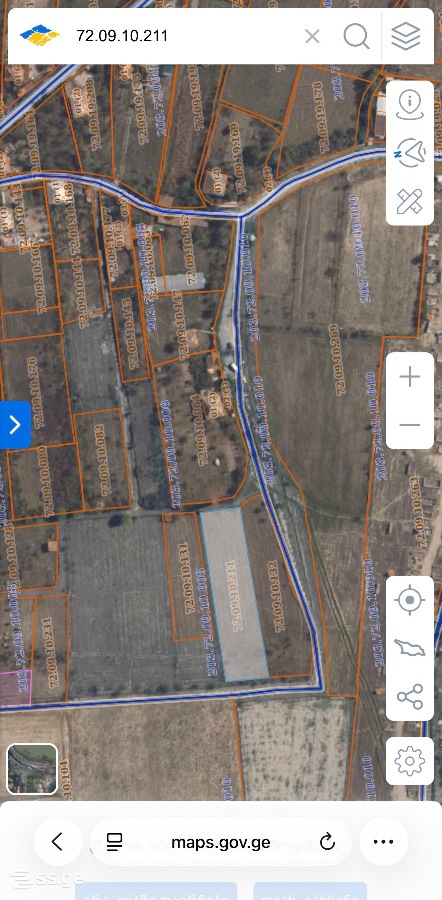Zoom out on the map
Screen dimensions: 442x900
[x=410, y=425]
